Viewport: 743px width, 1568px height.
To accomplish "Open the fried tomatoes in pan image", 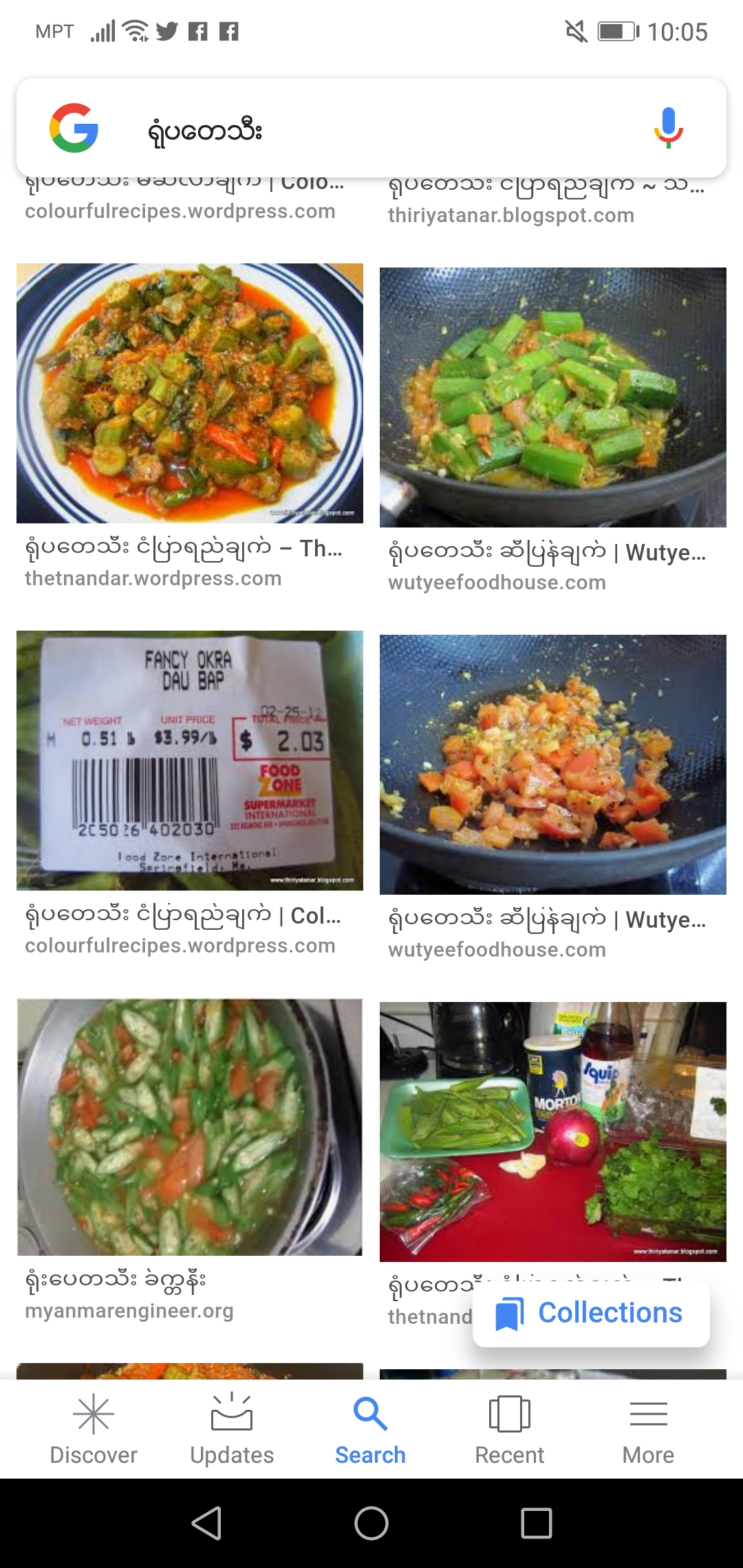I will tap(553, 765).
